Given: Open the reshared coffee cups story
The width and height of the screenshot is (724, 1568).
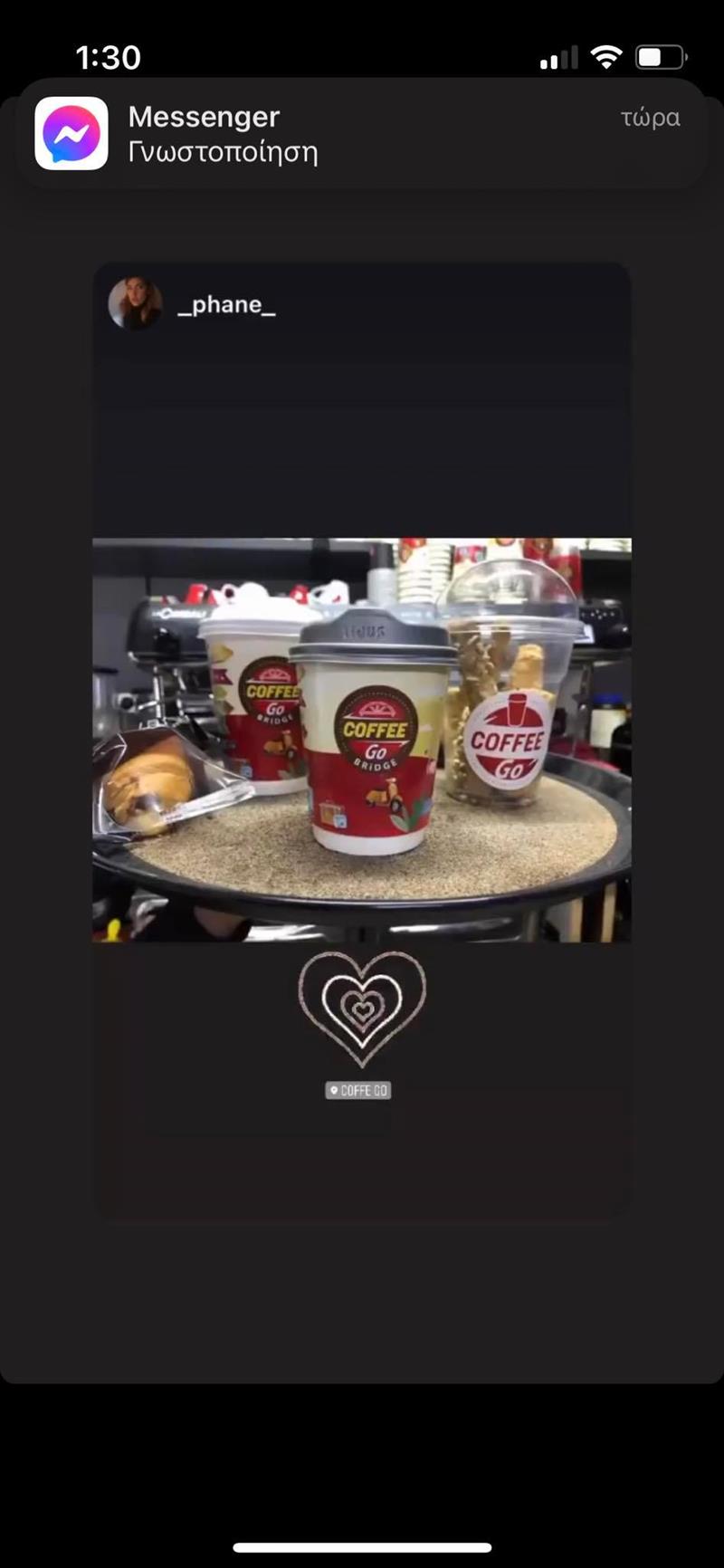Looking at the screenshot, I should (x=362, y=740).
